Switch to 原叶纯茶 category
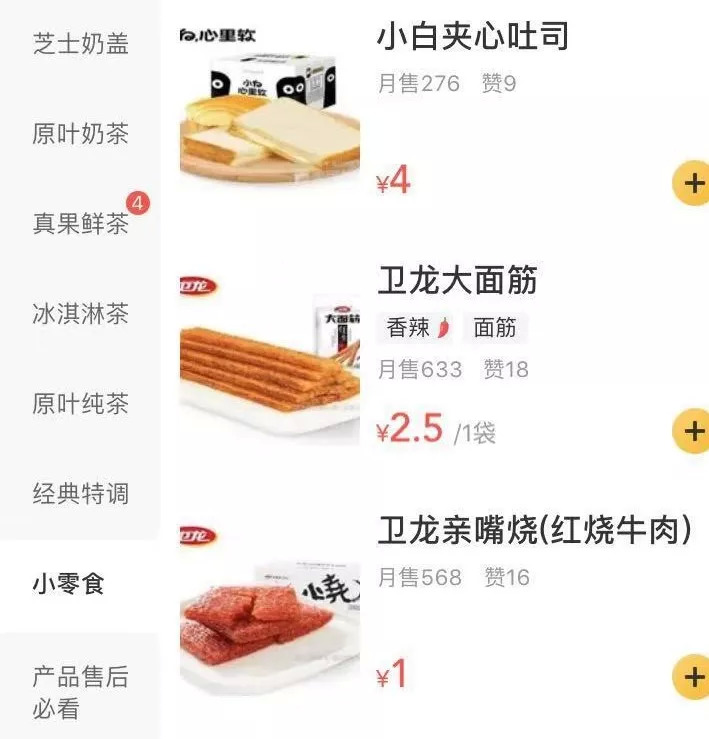This screenshot has width=709, height=739. [x=80, y=404]
